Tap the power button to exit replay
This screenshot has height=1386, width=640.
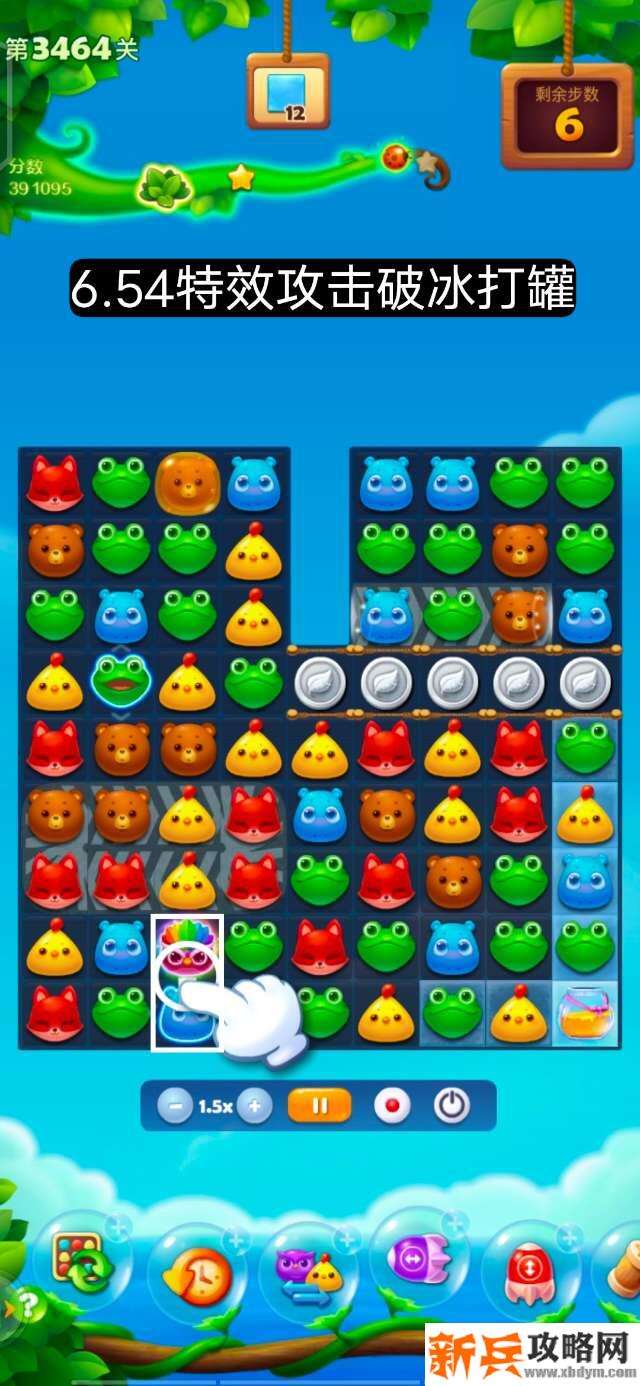[452, 1106]
